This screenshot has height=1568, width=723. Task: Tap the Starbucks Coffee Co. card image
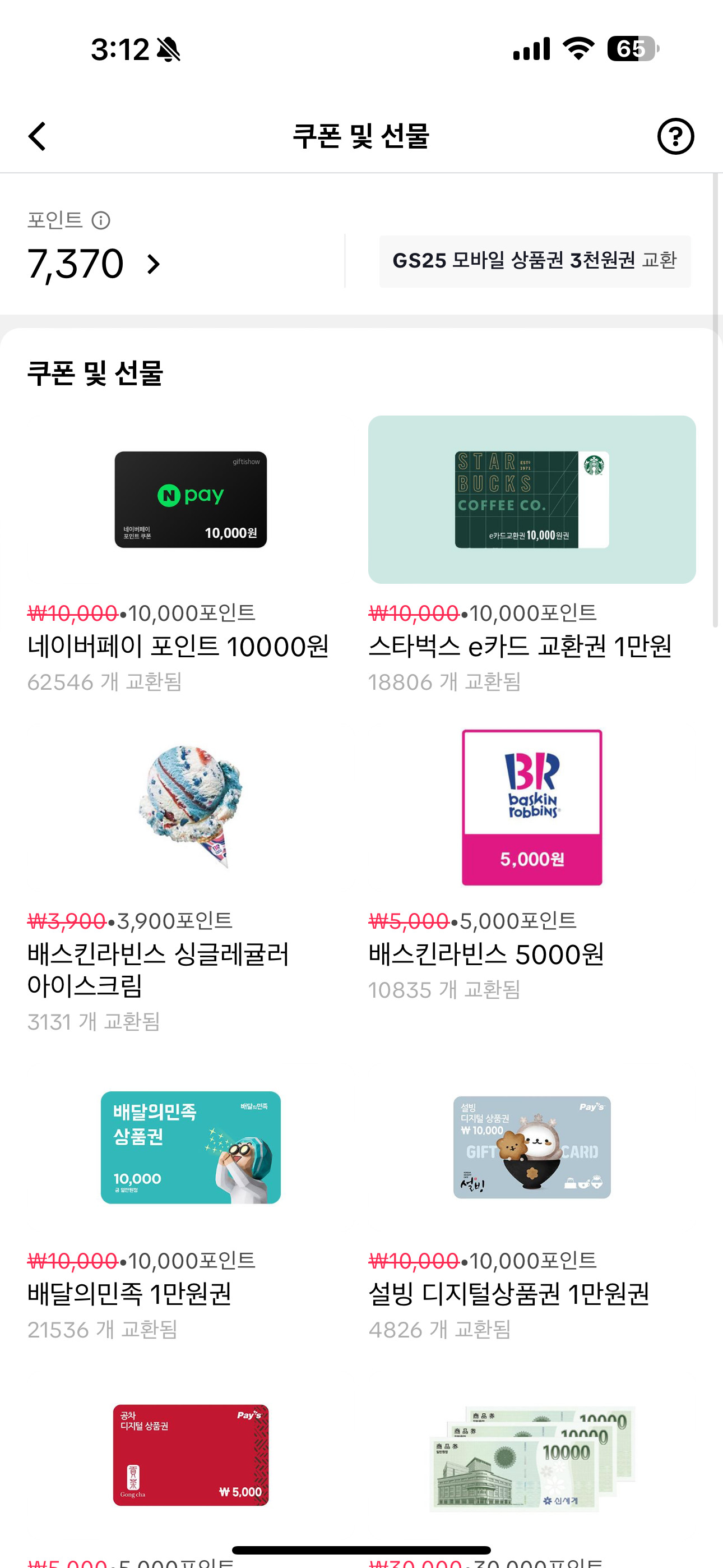(531, 499)
